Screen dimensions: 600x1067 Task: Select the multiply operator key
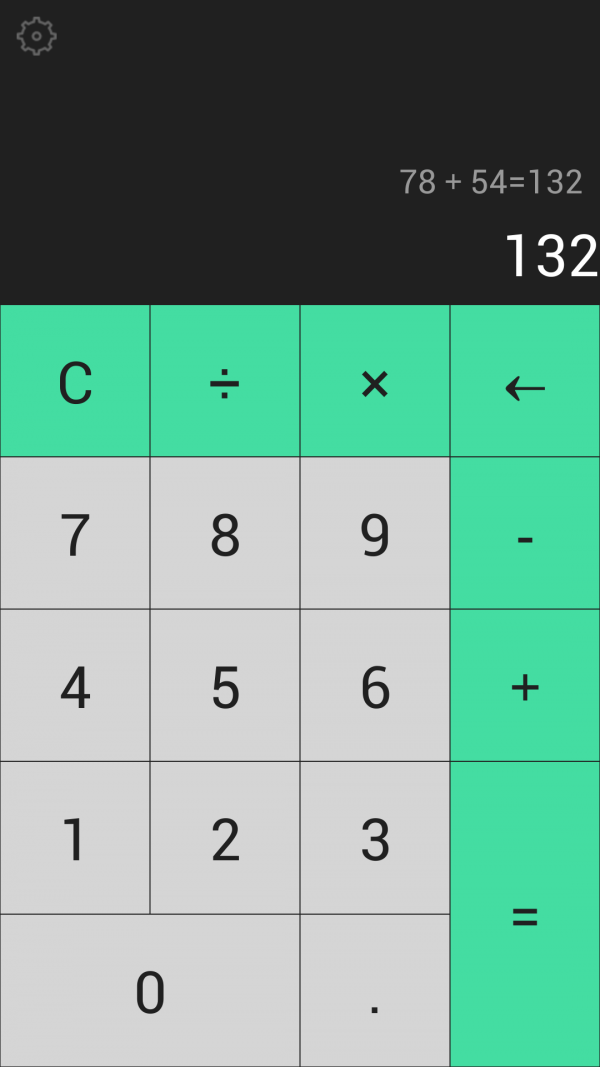tap(375, 381)
